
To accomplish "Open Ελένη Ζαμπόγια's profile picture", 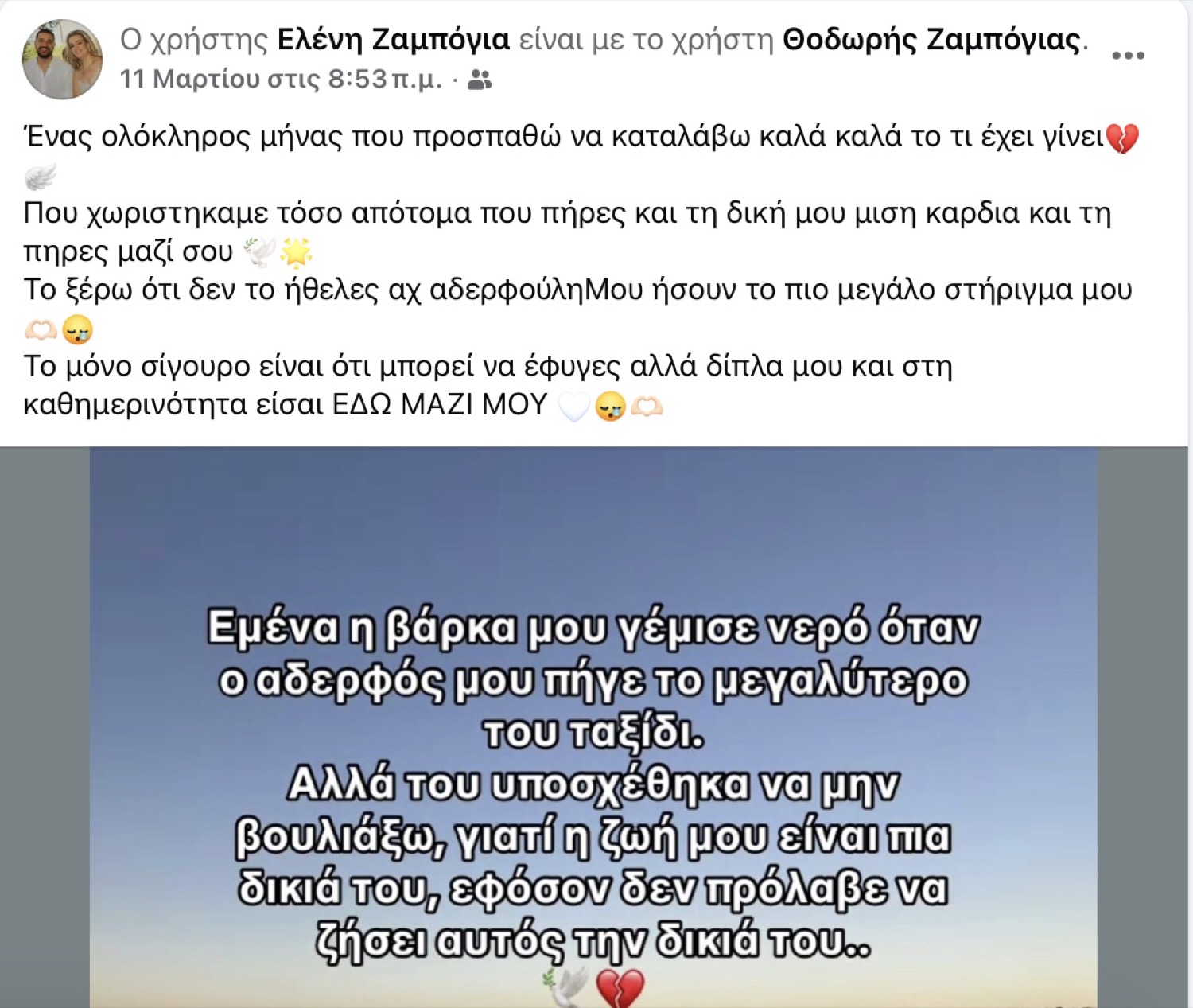I will point(62,60).
